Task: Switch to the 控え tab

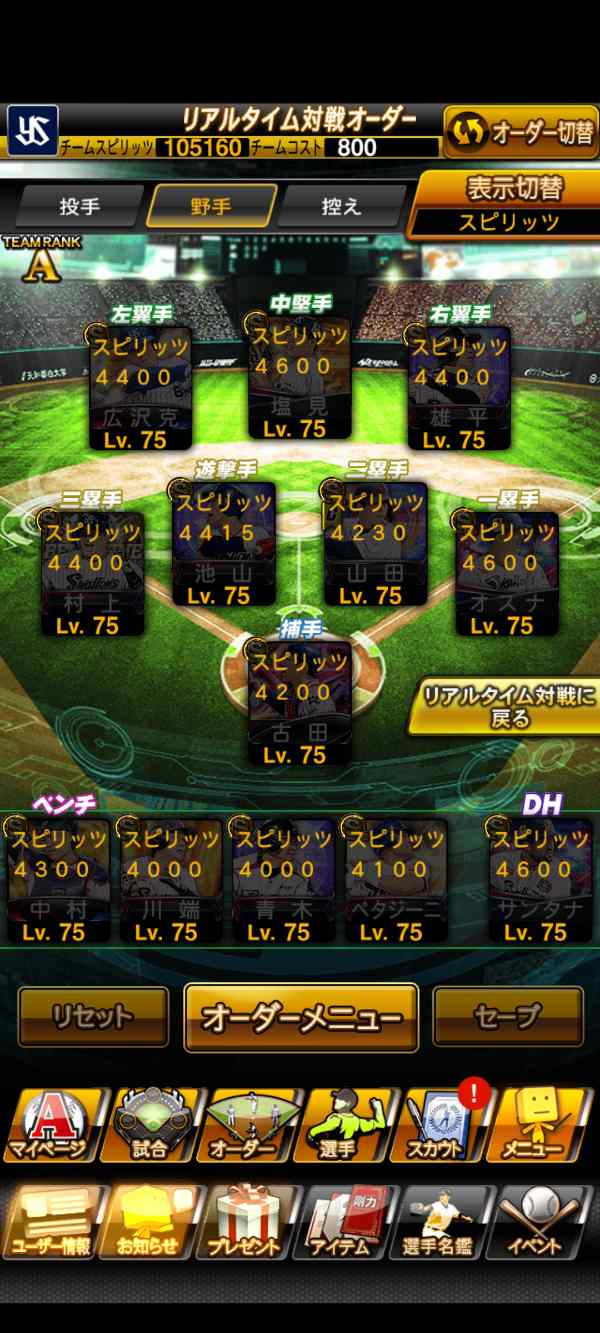Action: tap(340, 207)
